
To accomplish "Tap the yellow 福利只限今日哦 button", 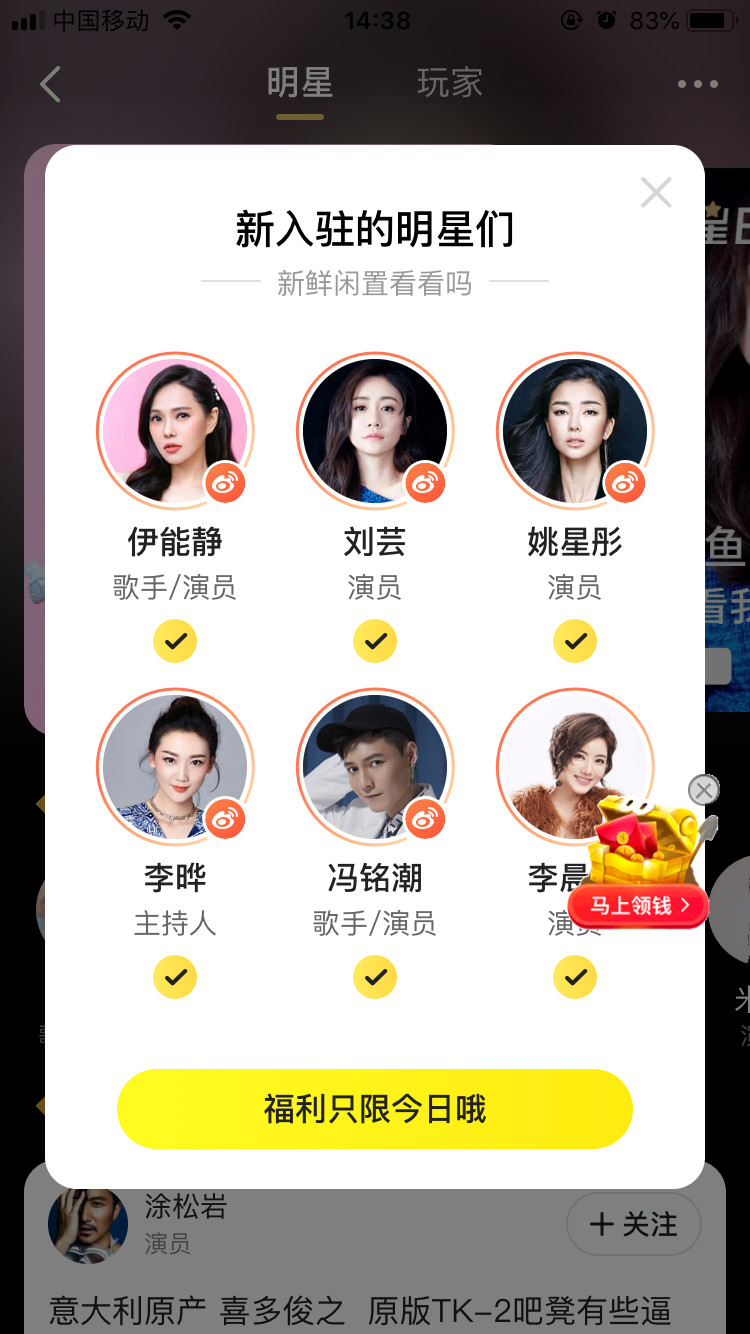I will point(375,1109).
